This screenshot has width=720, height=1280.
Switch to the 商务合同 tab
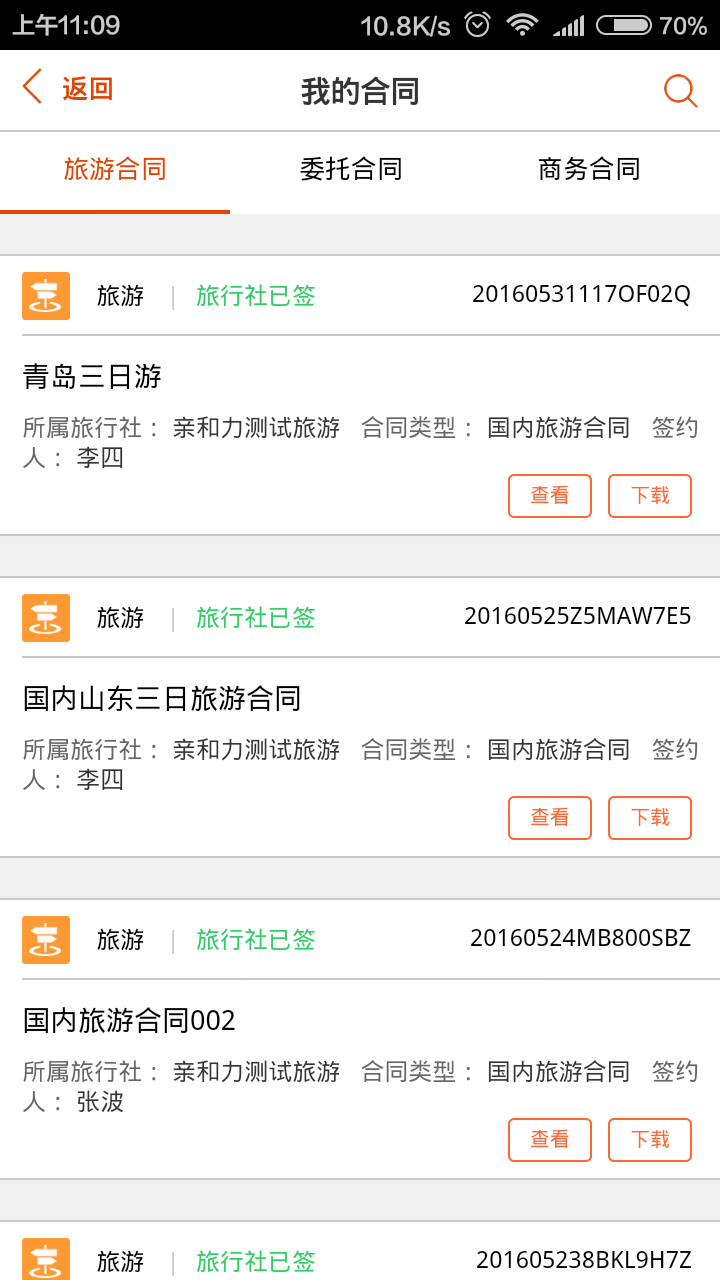(588, 169)
